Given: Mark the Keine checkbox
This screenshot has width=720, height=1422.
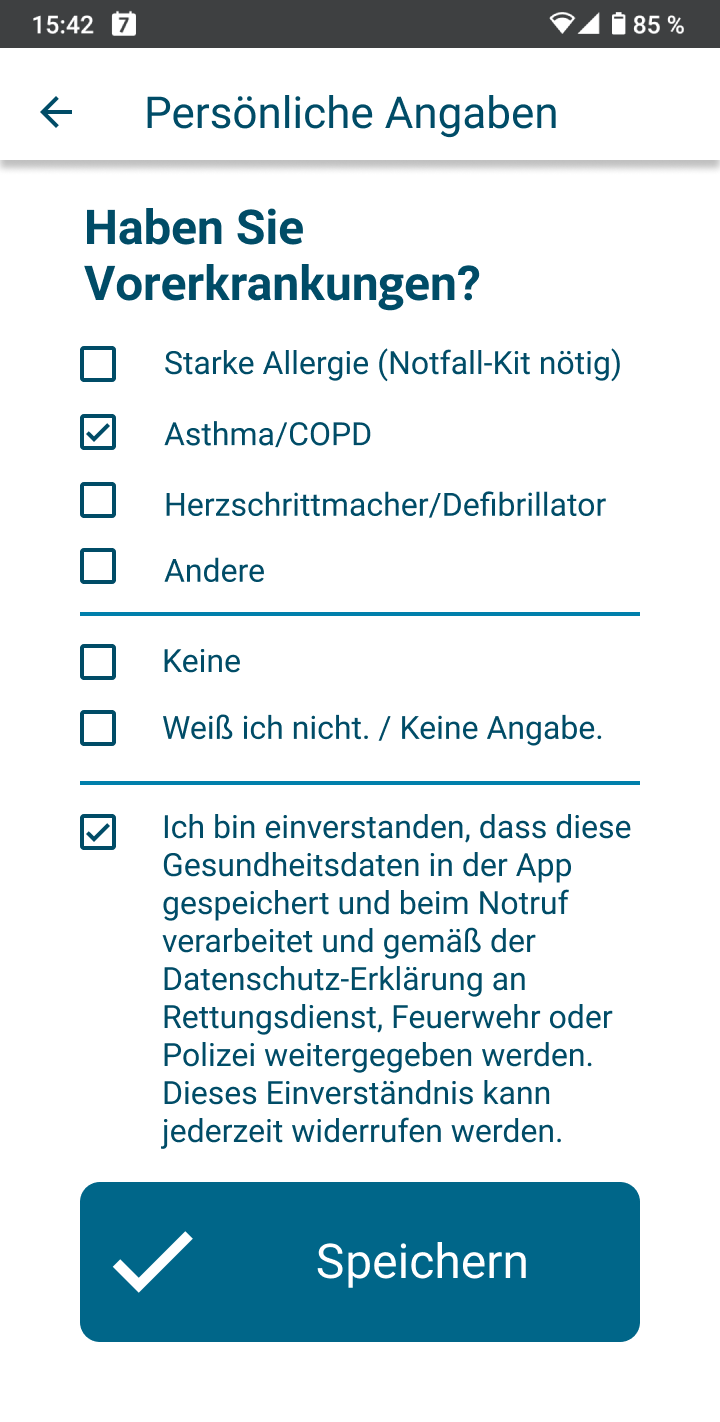Looking at the screenshot, I should [x=98, y=662].
